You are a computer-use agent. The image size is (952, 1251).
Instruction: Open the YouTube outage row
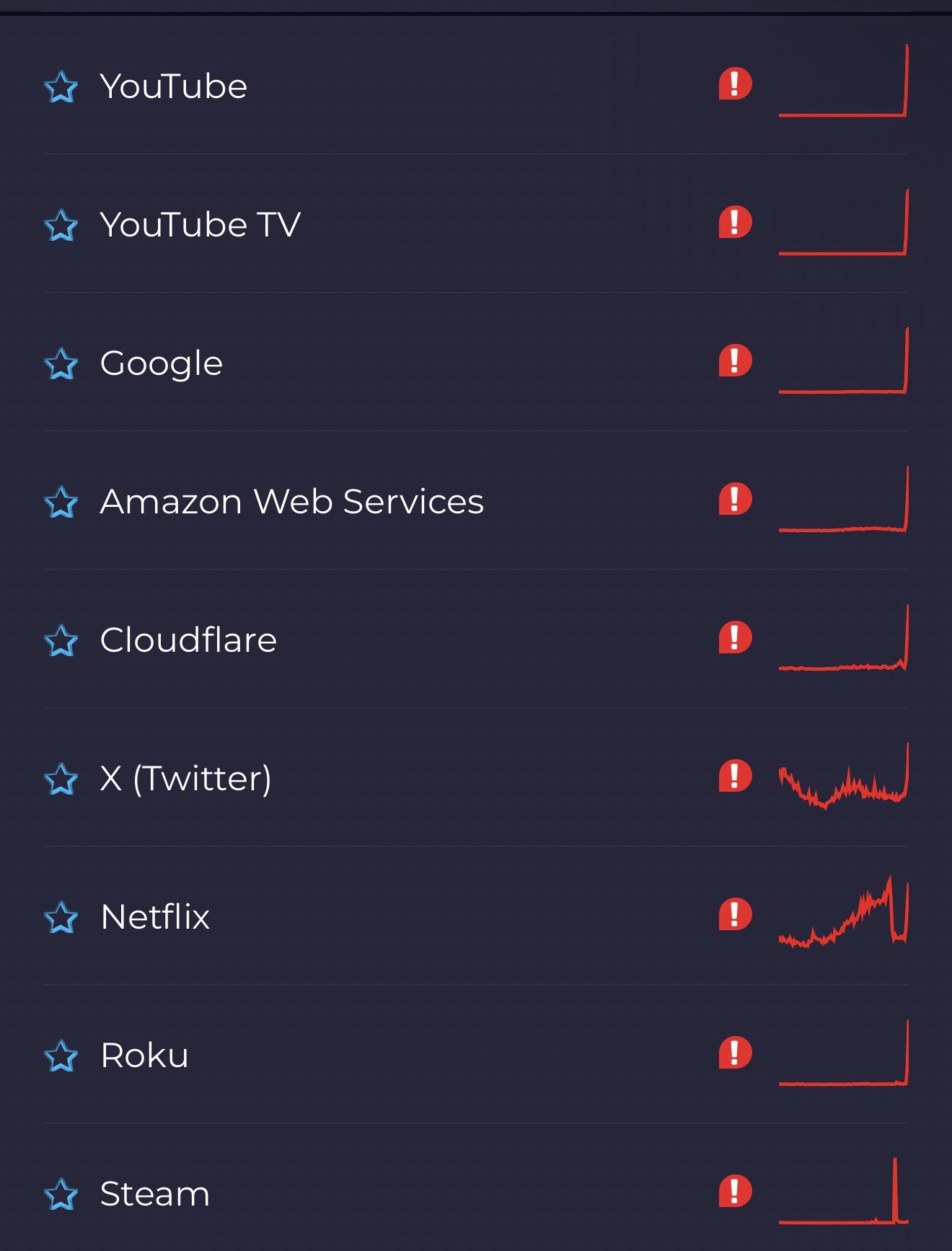point(174,87)
